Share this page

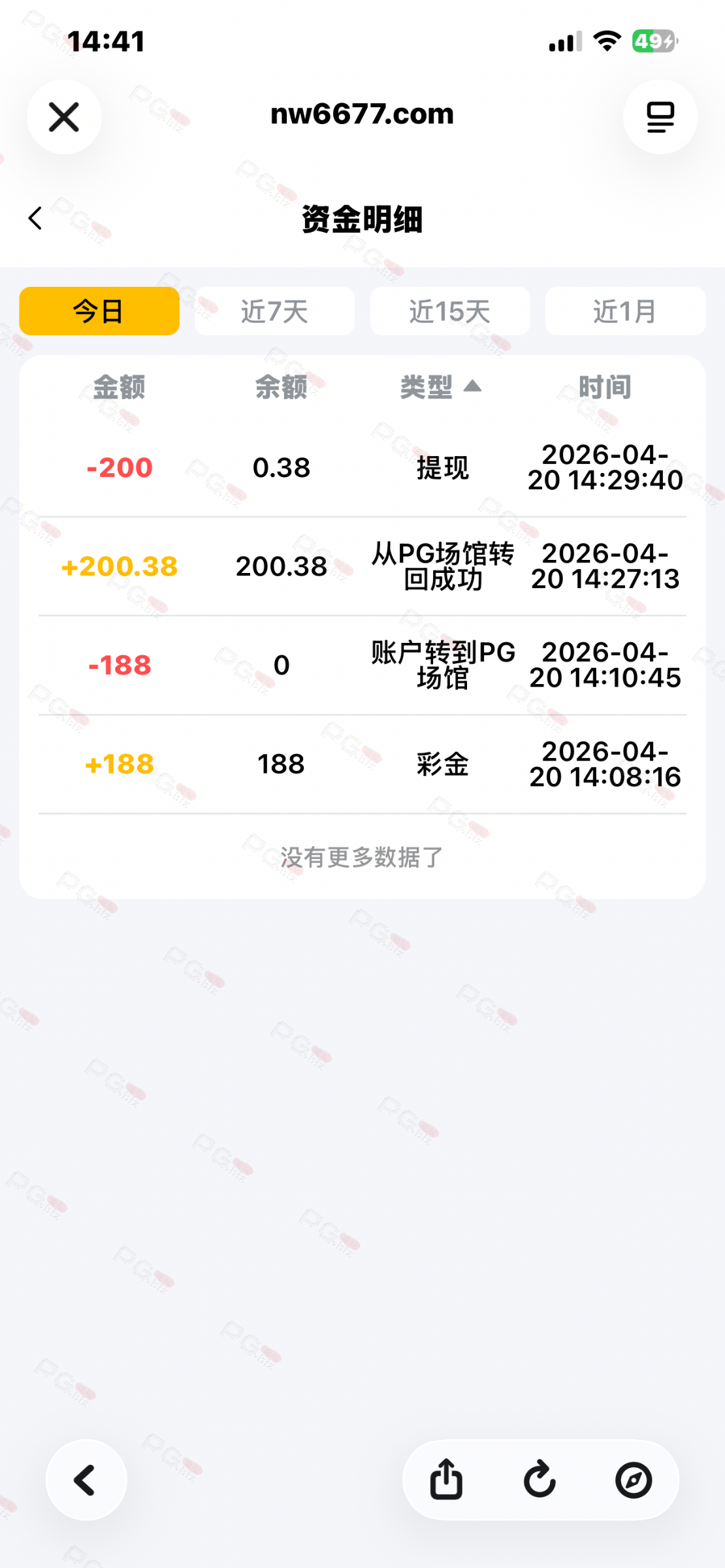(446, 1479)
